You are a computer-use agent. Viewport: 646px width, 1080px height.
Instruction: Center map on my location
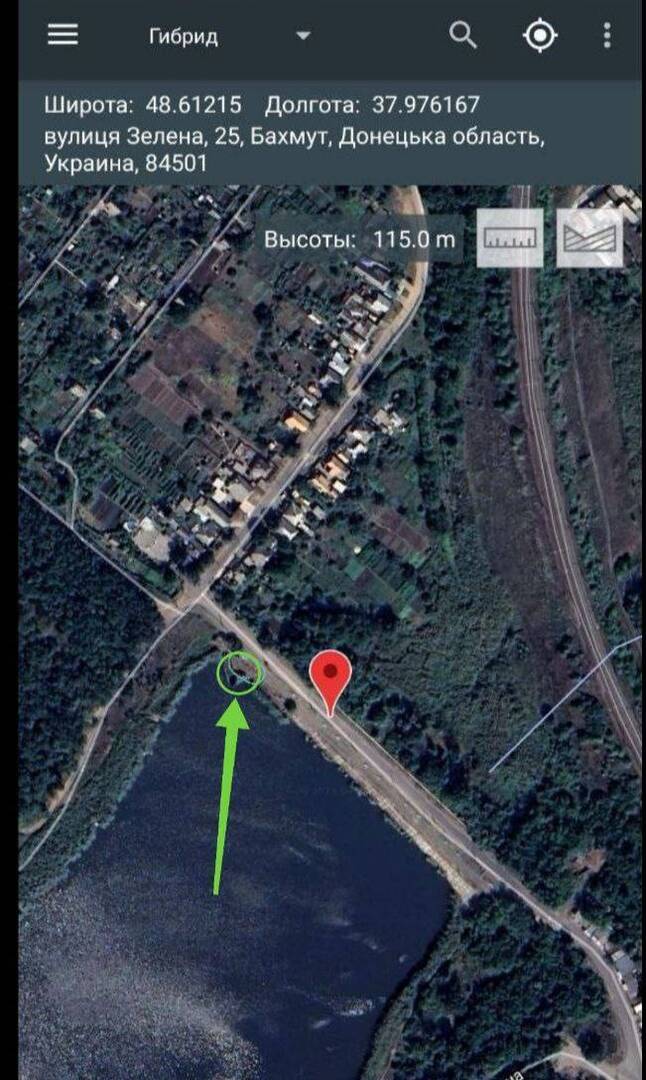point(540,35)
